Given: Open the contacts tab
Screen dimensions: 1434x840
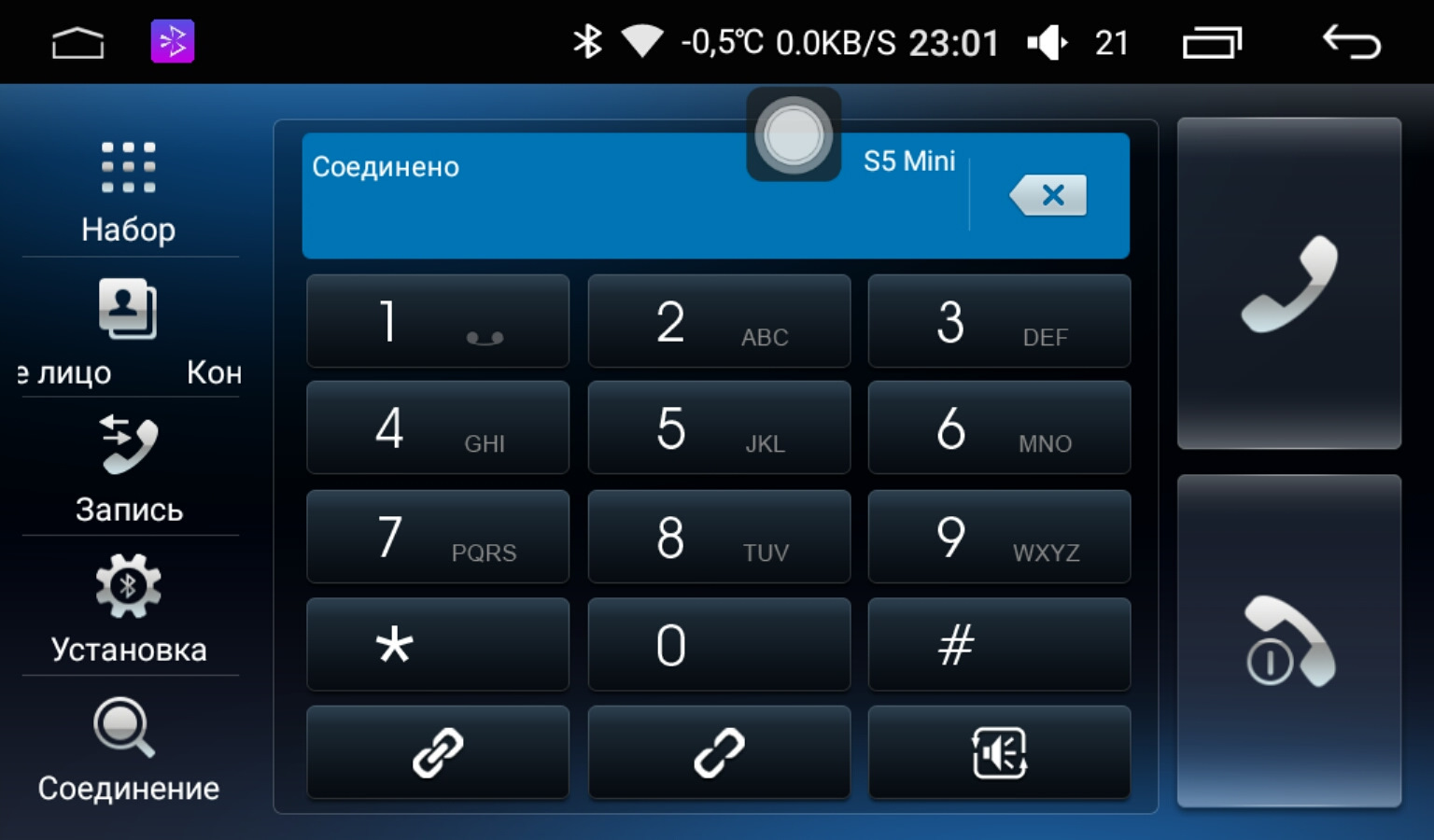Looking at the screenshot, I should pos(129,329).
